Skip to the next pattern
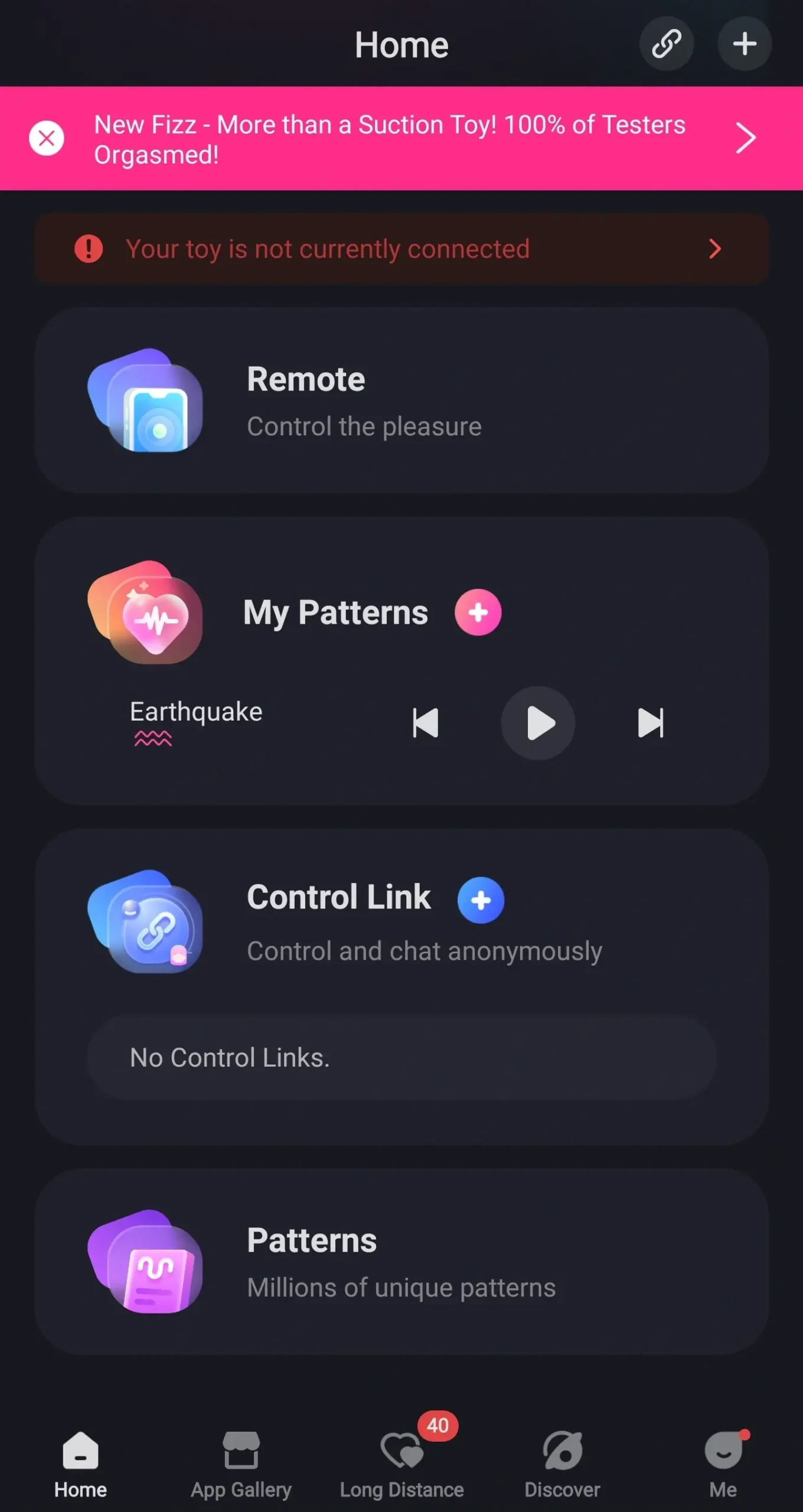Screen dimensions: 803x1512 tap(651, 723)
